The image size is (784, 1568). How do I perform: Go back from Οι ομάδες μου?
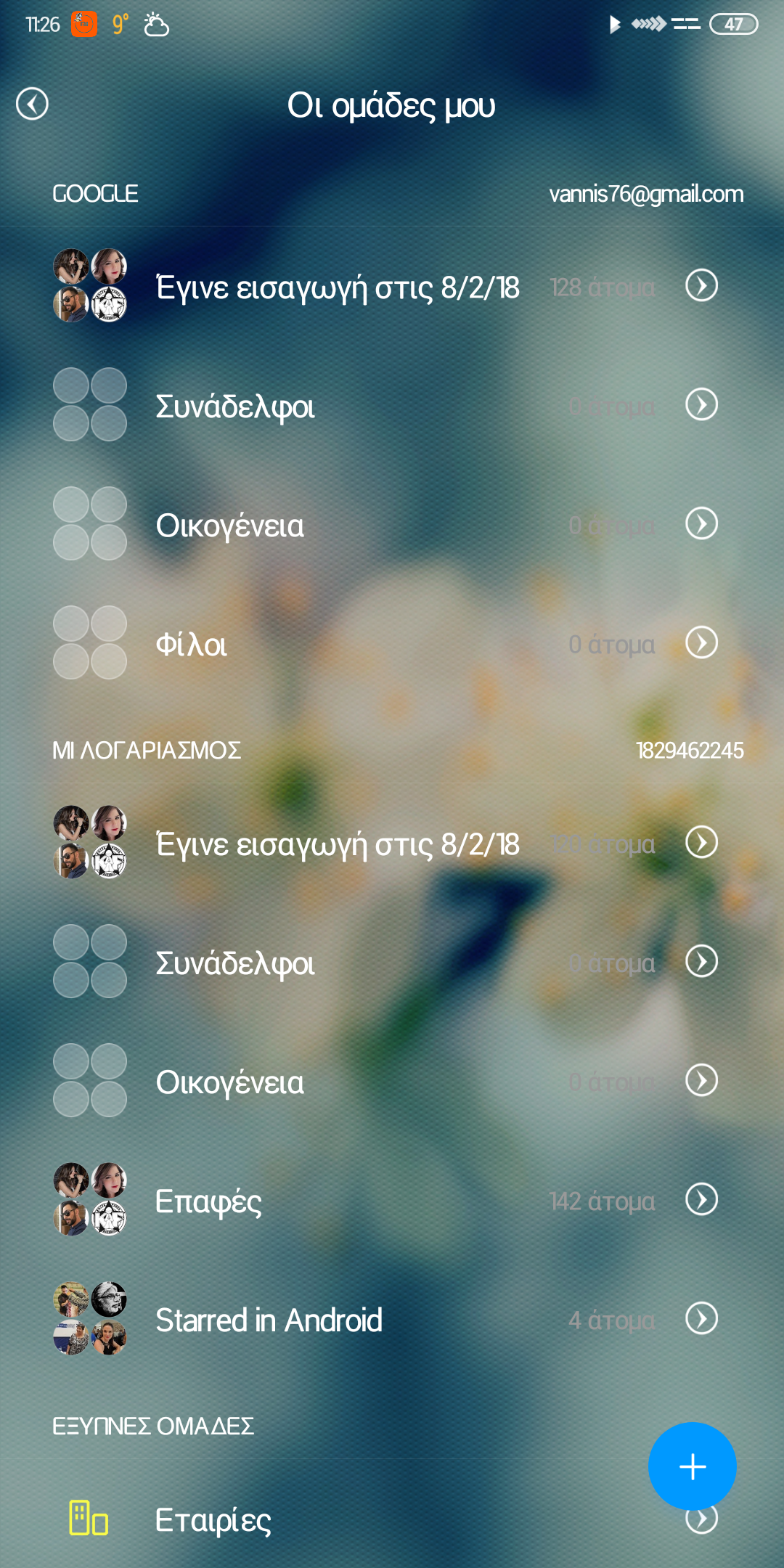[x=33, y=104]
